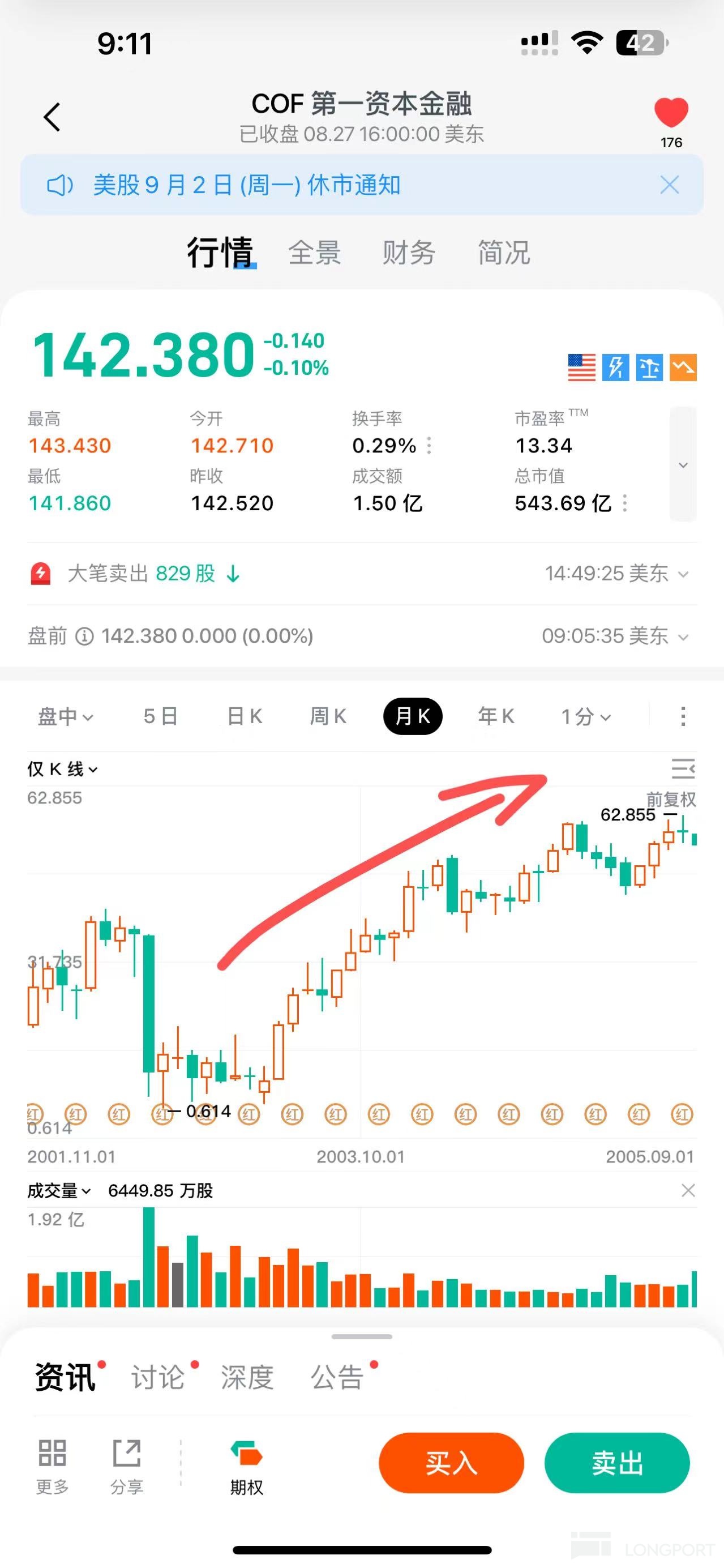Select the 年K chart period

(x=496, y=716)
